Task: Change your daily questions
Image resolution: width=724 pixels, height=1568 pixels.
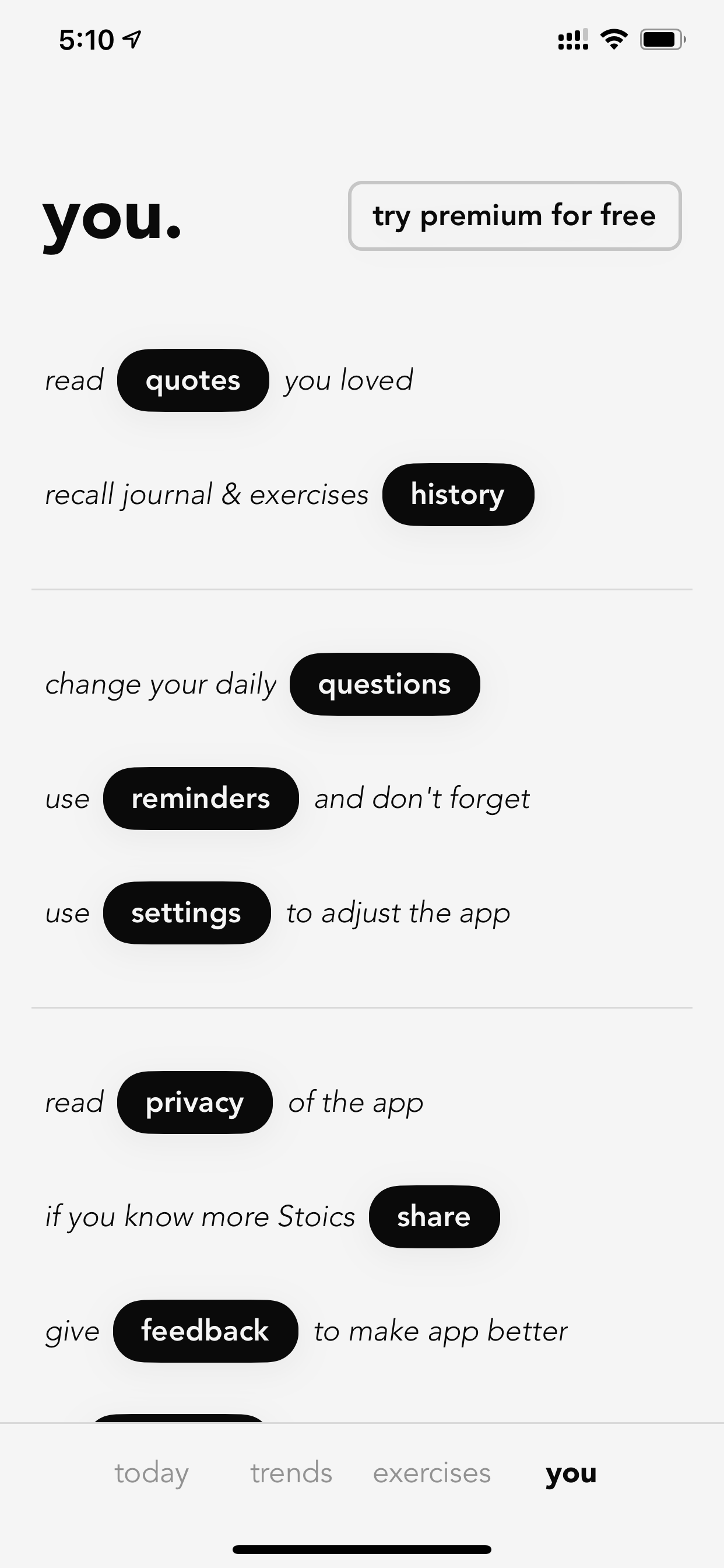Action: tap(385, 684)
